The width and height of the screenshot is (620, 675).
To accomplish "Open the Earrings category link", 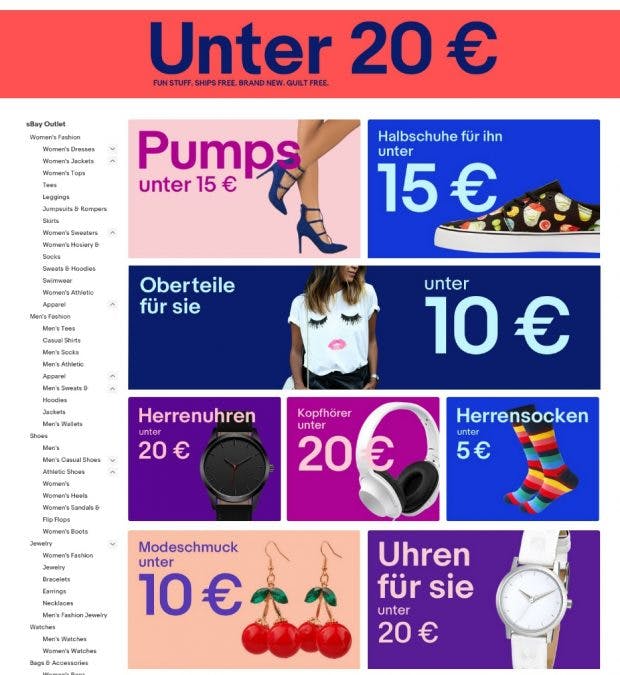I will (55, 591).
